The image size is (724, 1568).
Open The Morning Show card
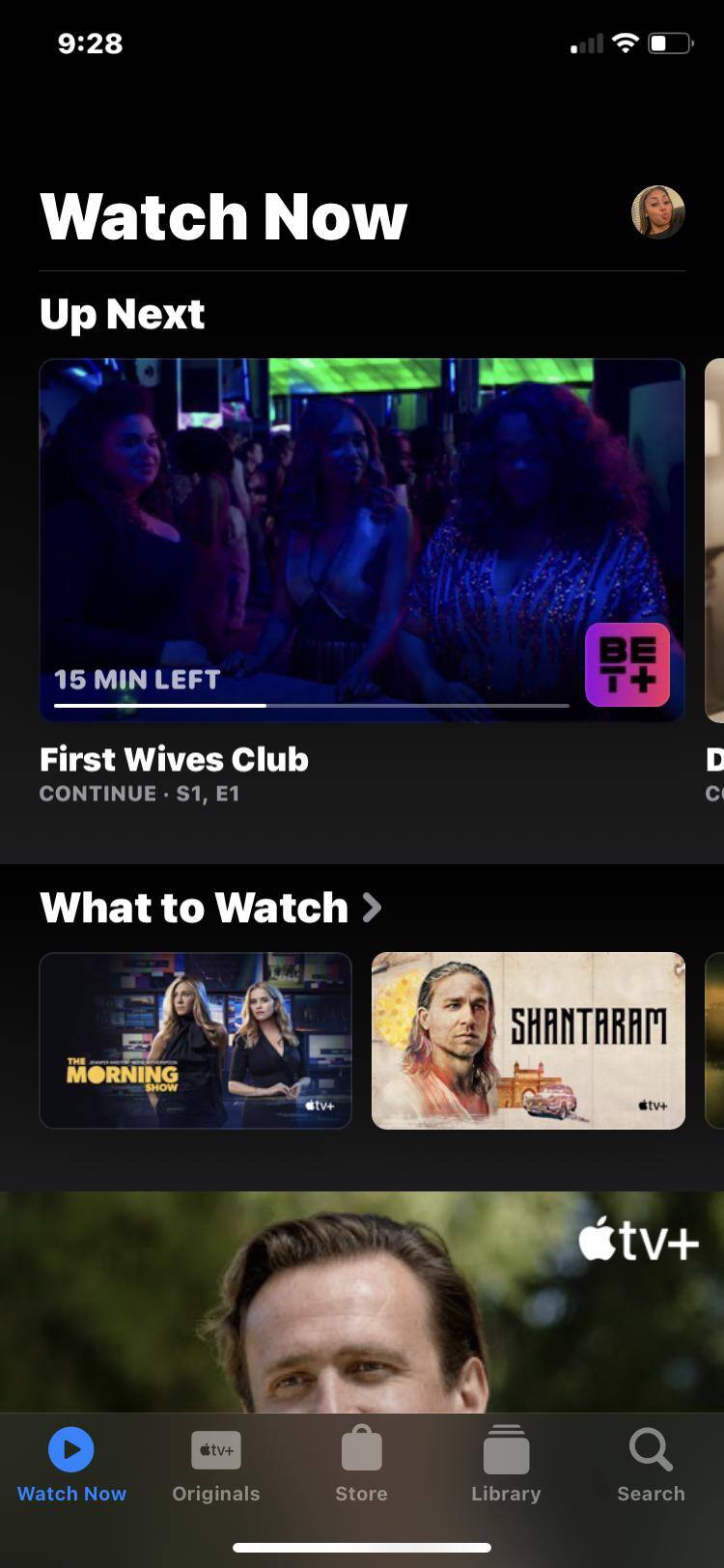click(195, 1040)
